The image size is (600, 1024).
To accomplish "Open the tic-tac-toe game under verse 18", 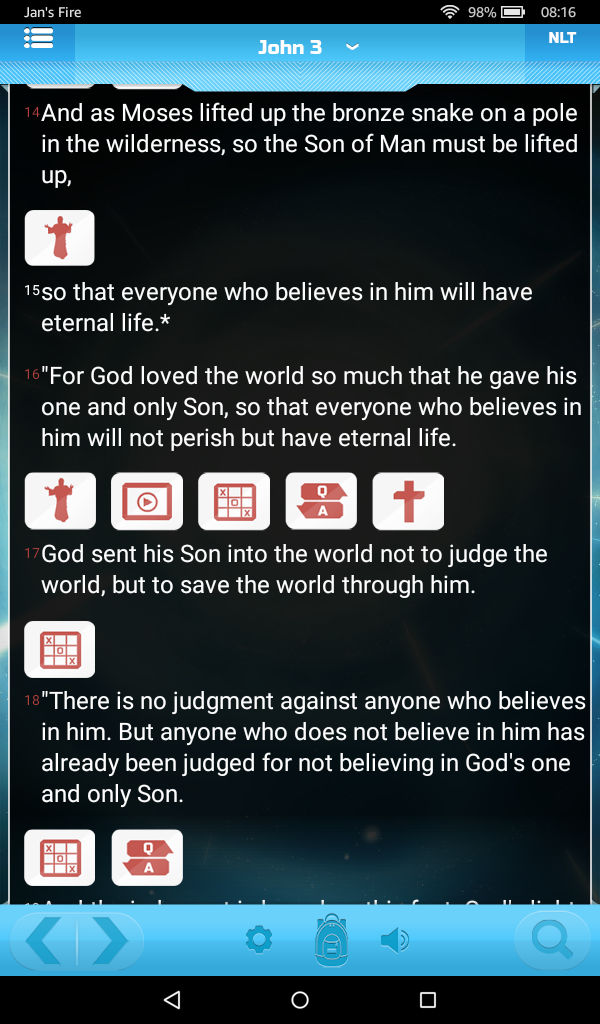I will (x=60, y=857).
